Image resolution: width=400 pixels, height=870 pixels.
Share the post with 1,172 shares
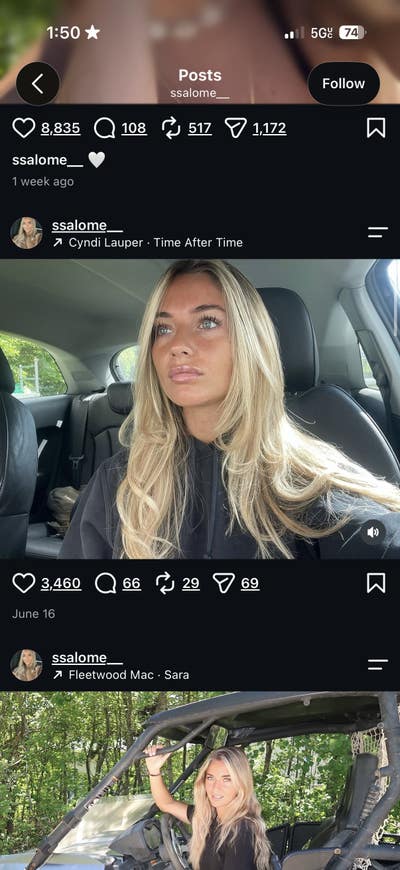pos(235,128)
